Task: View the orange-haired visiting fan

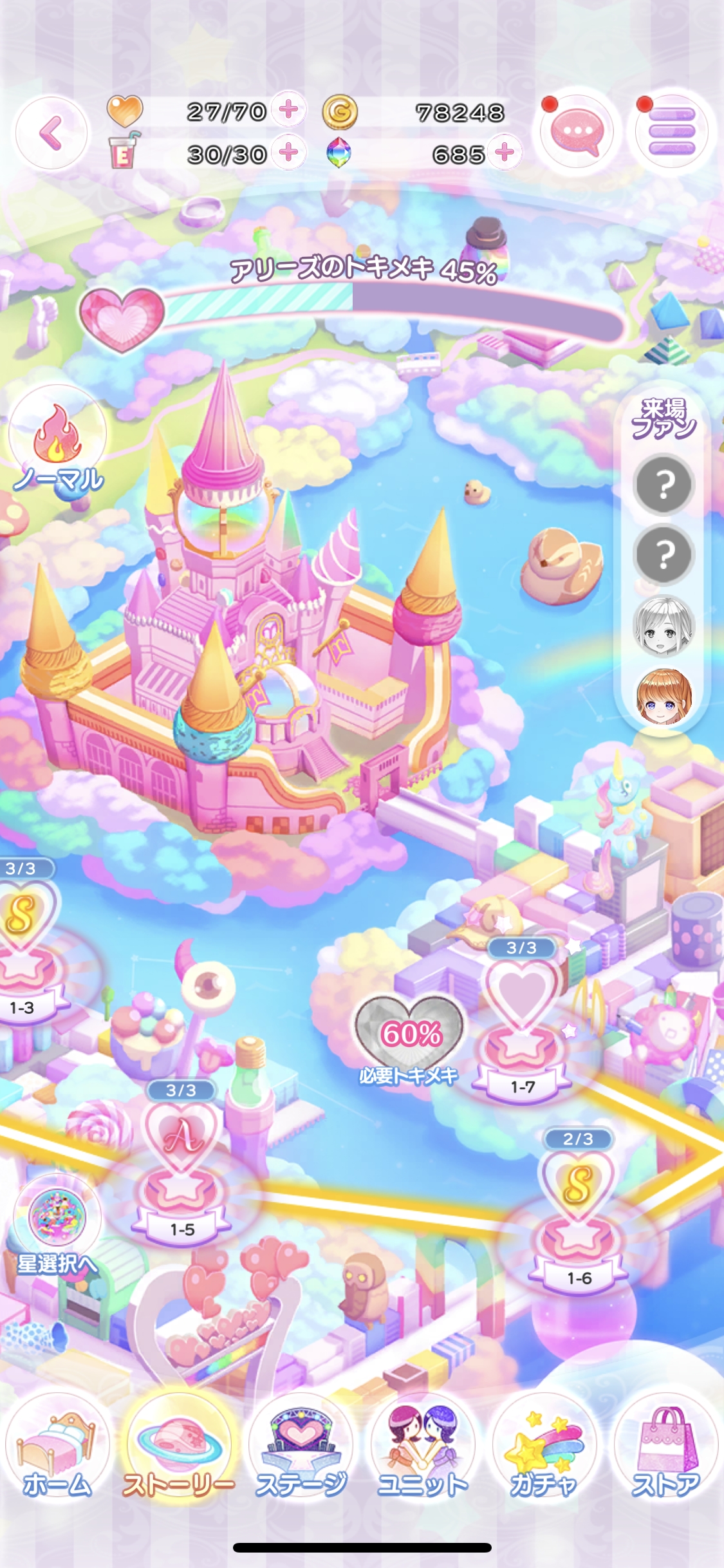Action: pos(664,697)
